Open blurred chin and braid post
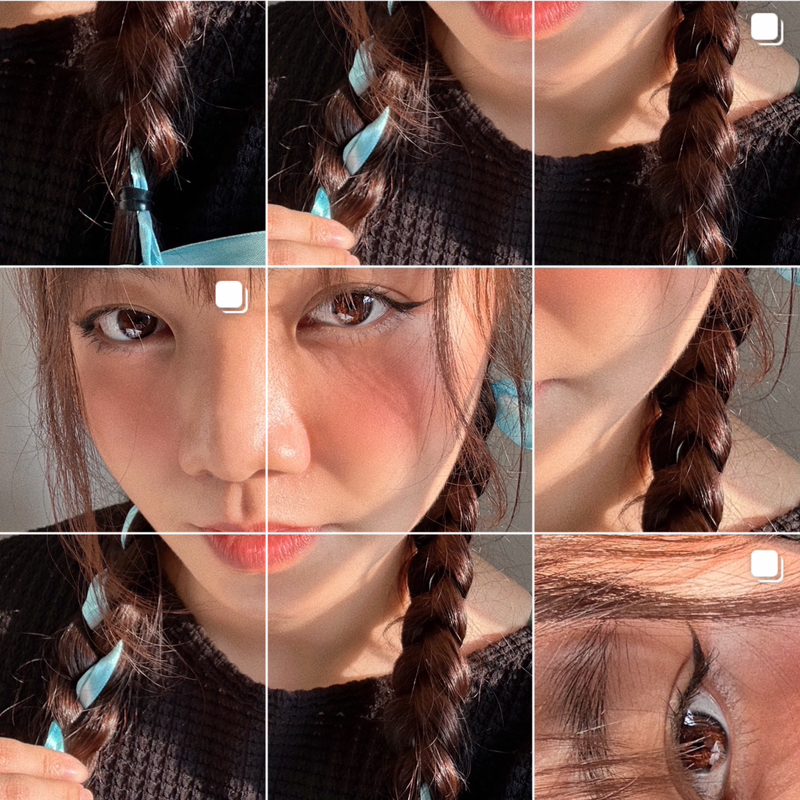This screenshot has width=800, height=800. [667, 400]
